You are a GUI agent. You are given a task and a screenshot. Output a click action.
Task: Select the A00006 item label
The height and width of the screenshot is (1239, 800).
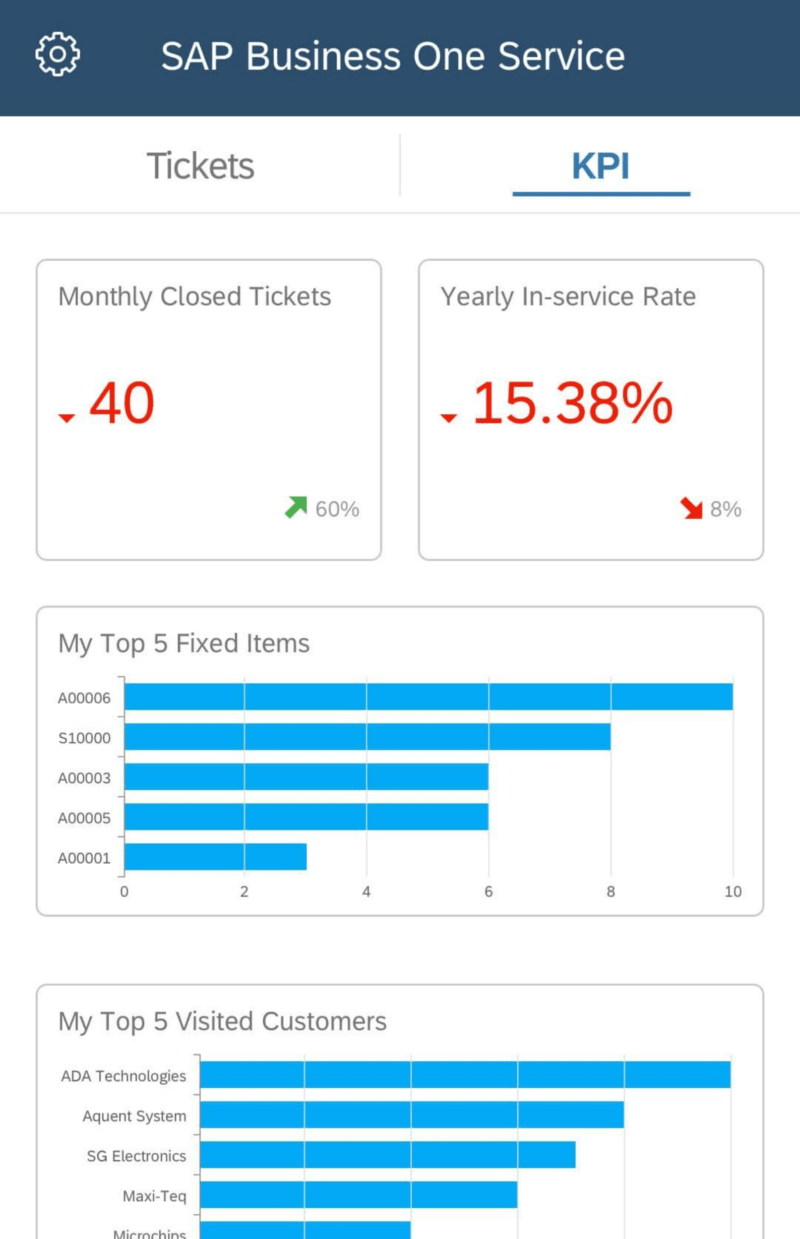pos(83,697)
